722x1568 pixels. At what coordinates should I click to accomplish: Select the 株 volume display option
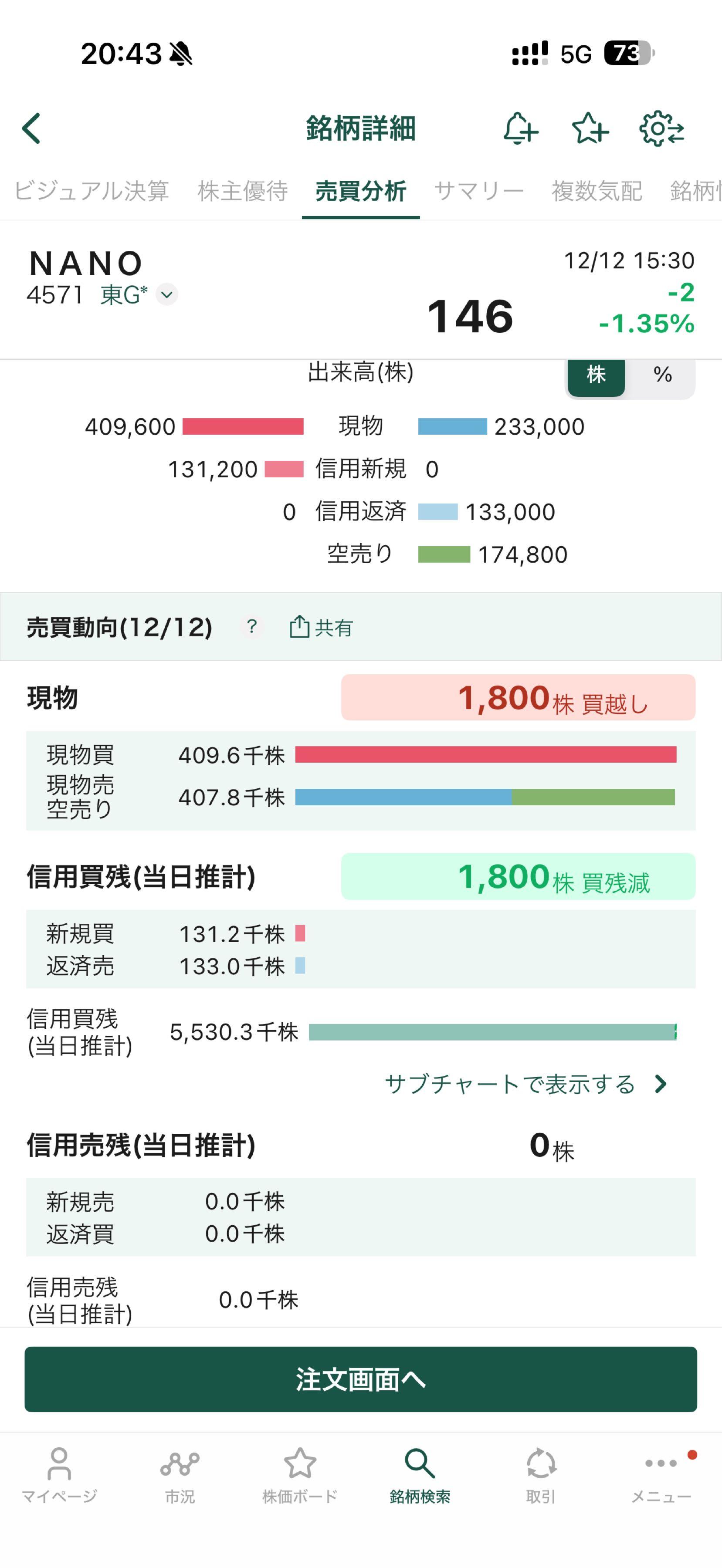tap(596, 375)
